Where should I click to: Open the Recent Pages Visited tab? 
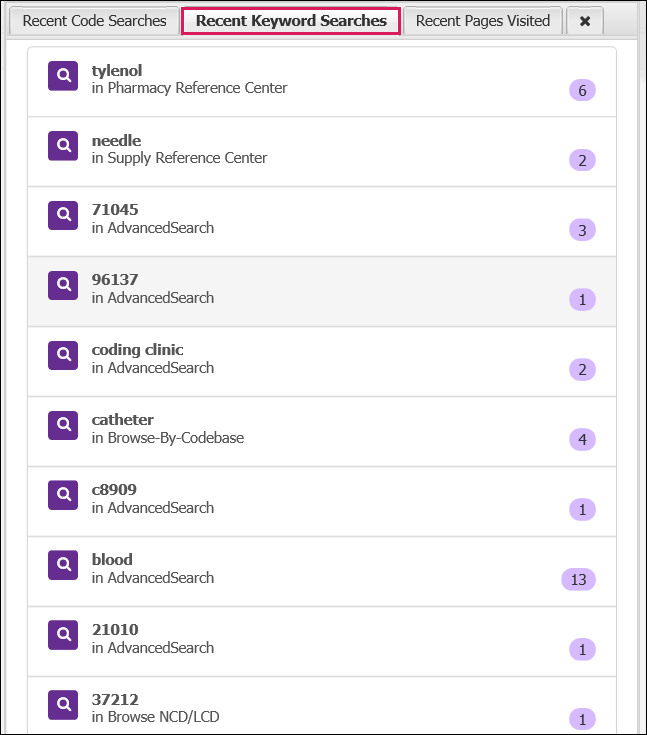tap(483, 21)
